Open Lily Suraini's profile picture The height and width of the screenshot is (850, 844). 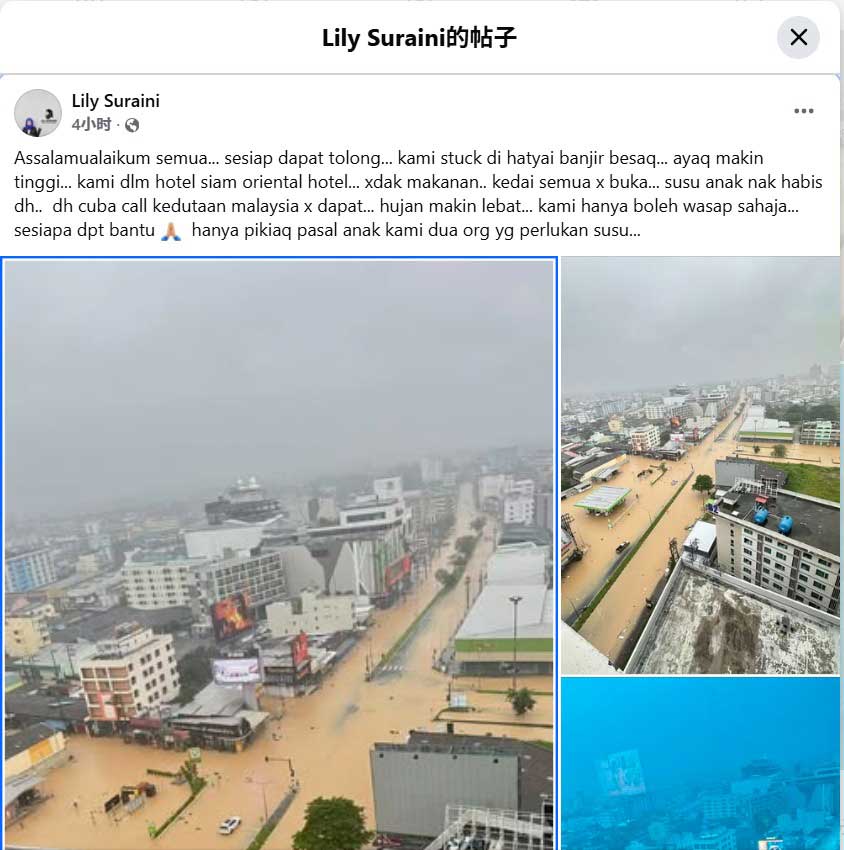pyautogui.click(x=38, y=112)
